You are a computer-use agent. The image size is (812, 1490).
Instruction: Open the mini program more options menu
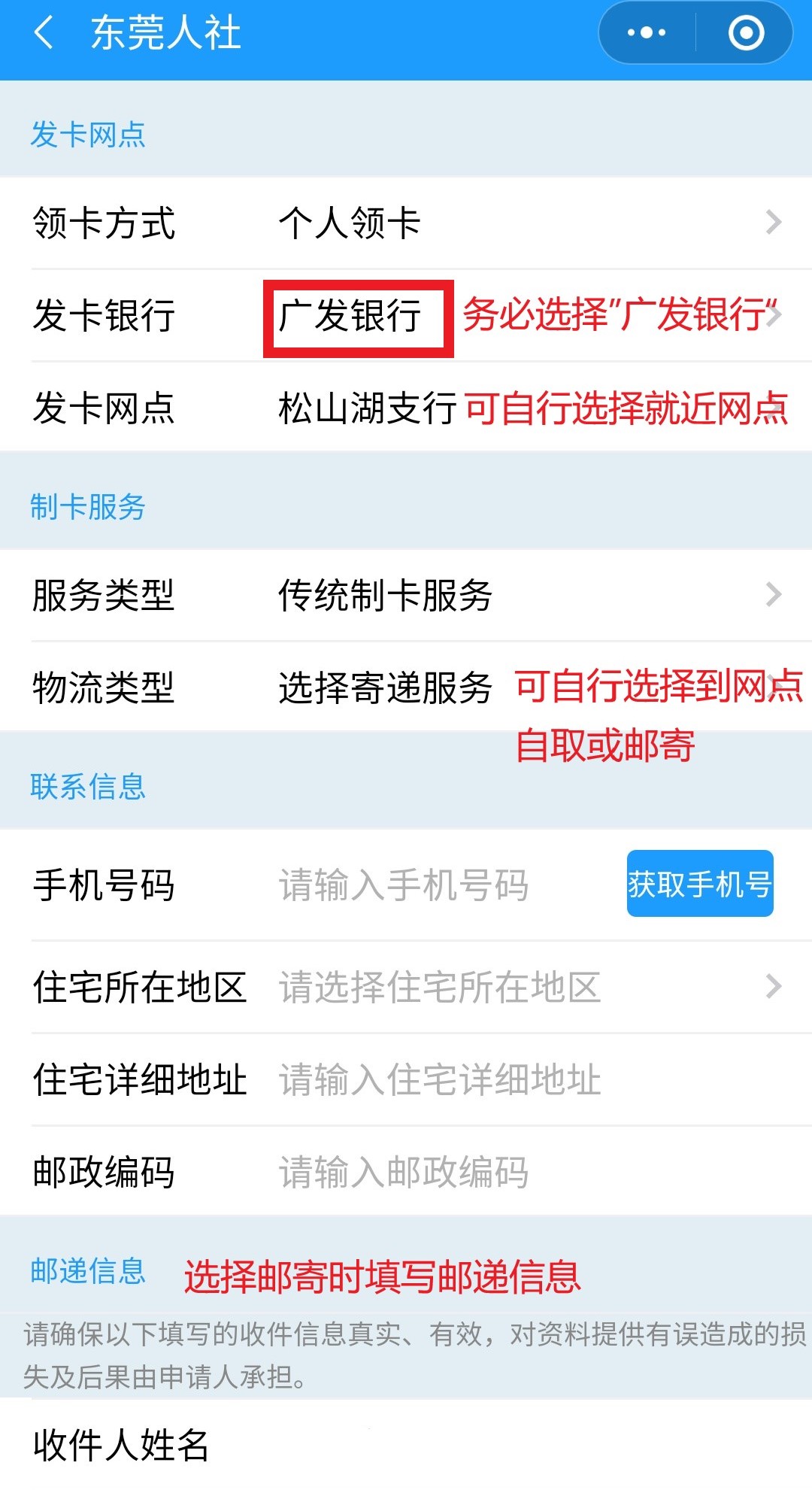[x=647, y=33]
